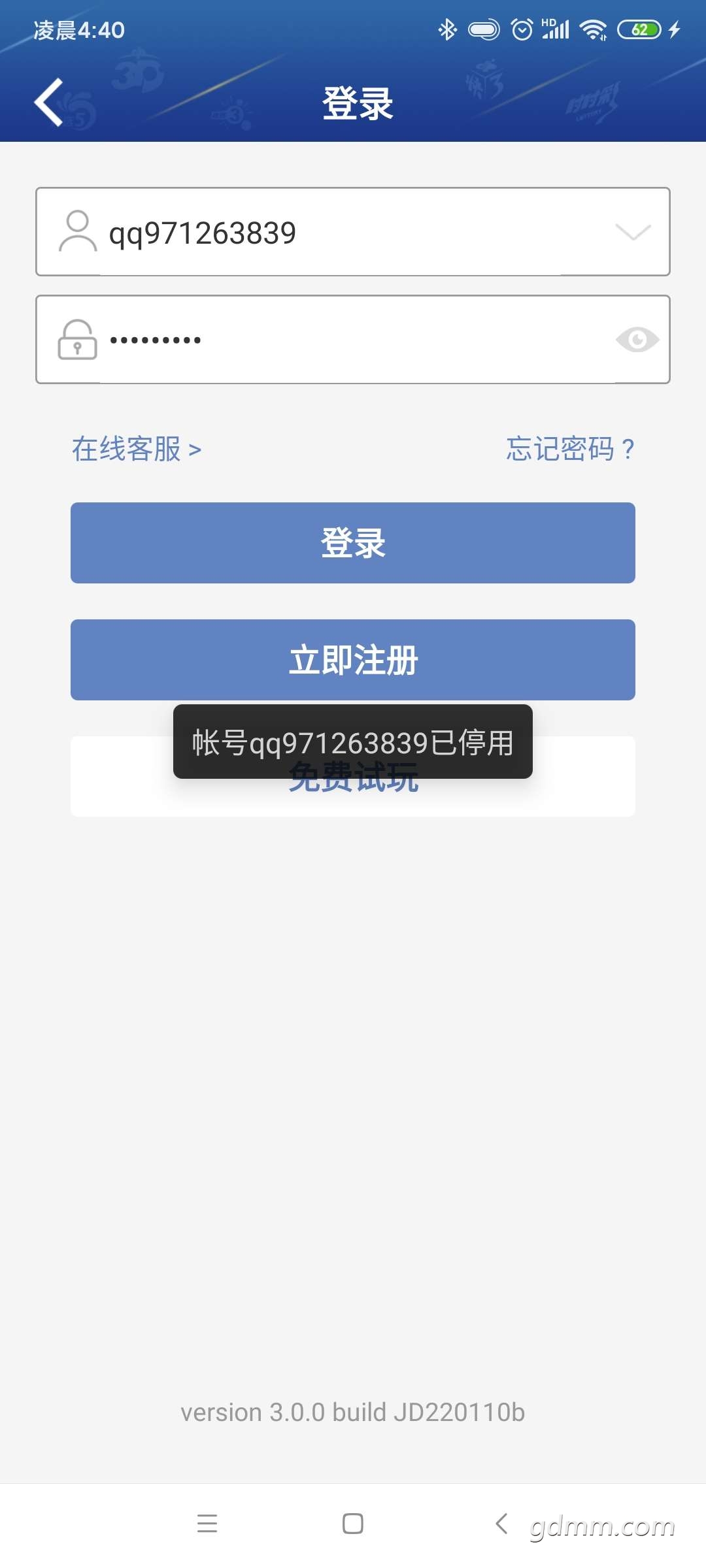Viewport: 706px width, 1568px height.
Task: Go back using the header arrow
Action: point(49,102)
